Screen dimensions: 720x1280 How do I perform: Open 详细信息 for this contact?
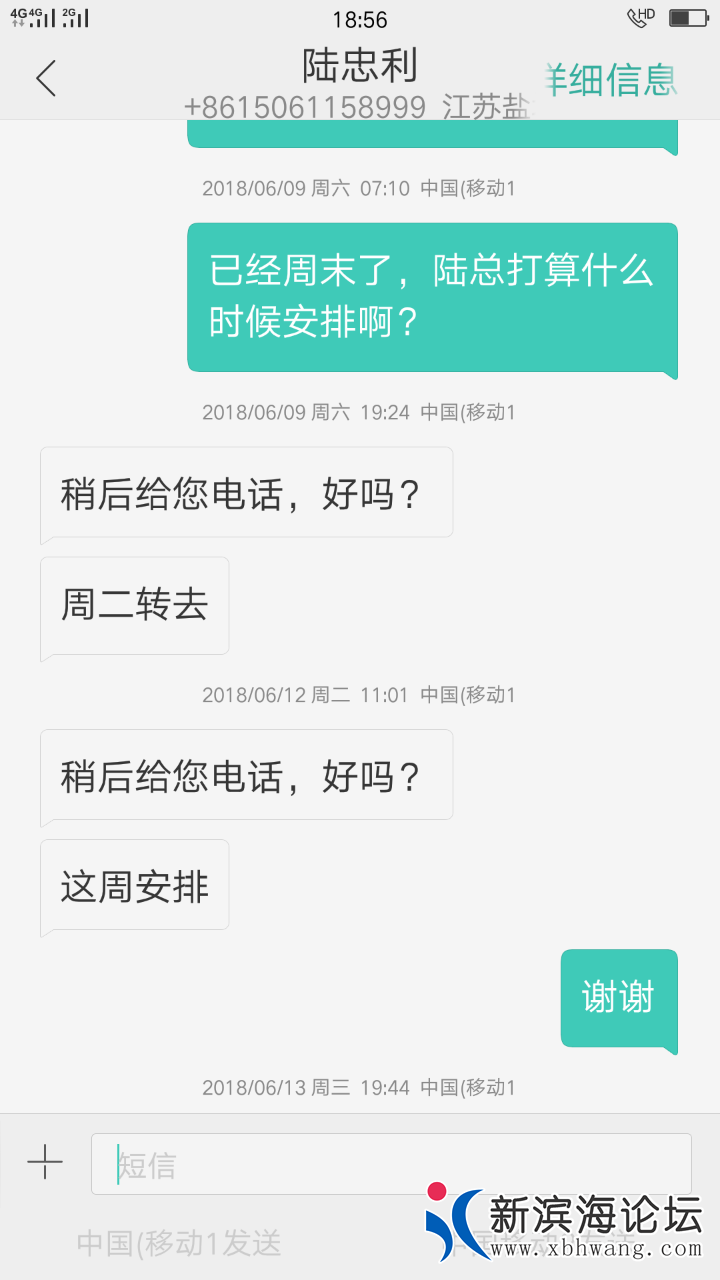tap(611, 79)
